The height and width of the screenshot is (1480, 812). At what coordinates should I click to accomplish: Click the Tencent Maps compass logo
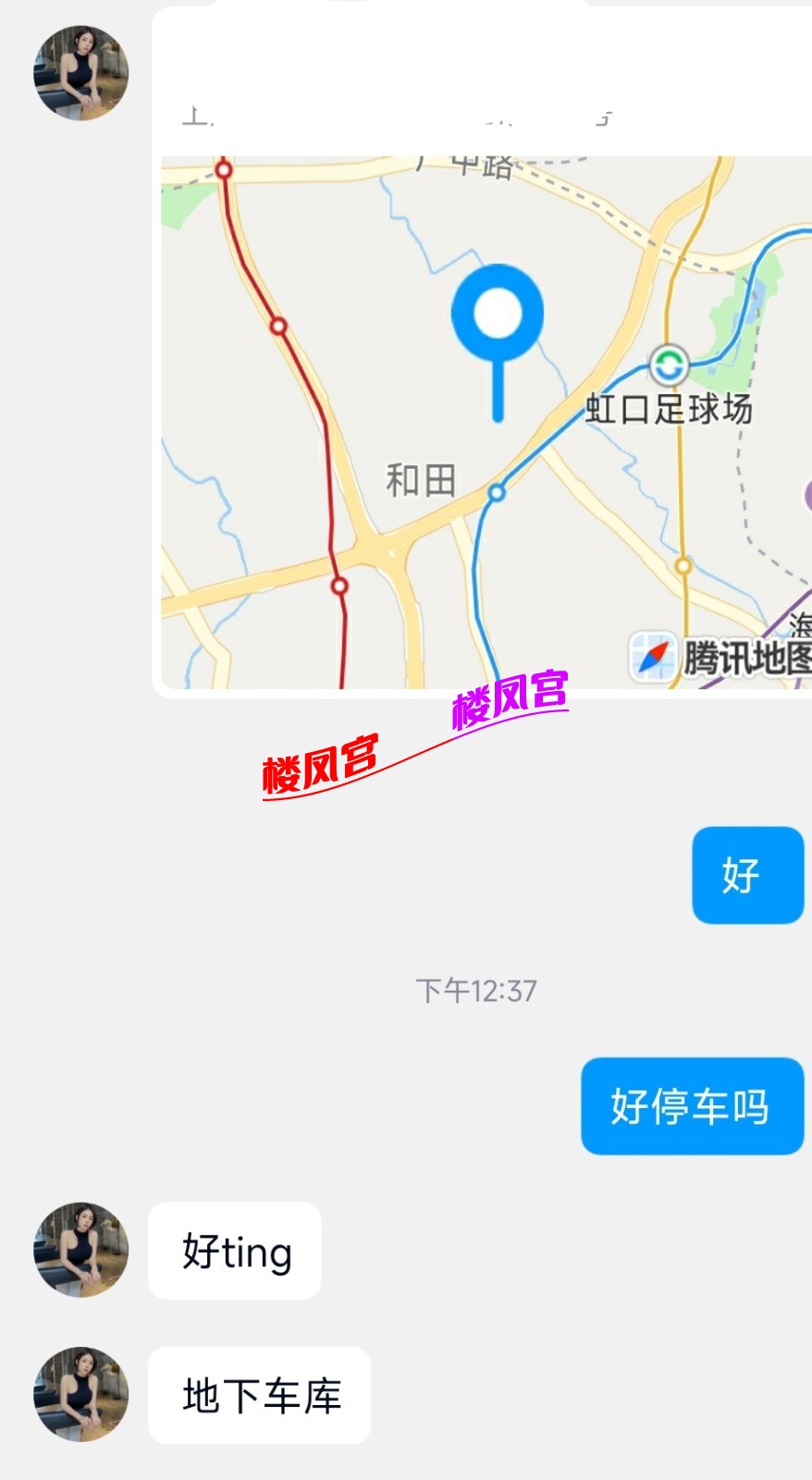pyautogui.click(x=654, y=654)
